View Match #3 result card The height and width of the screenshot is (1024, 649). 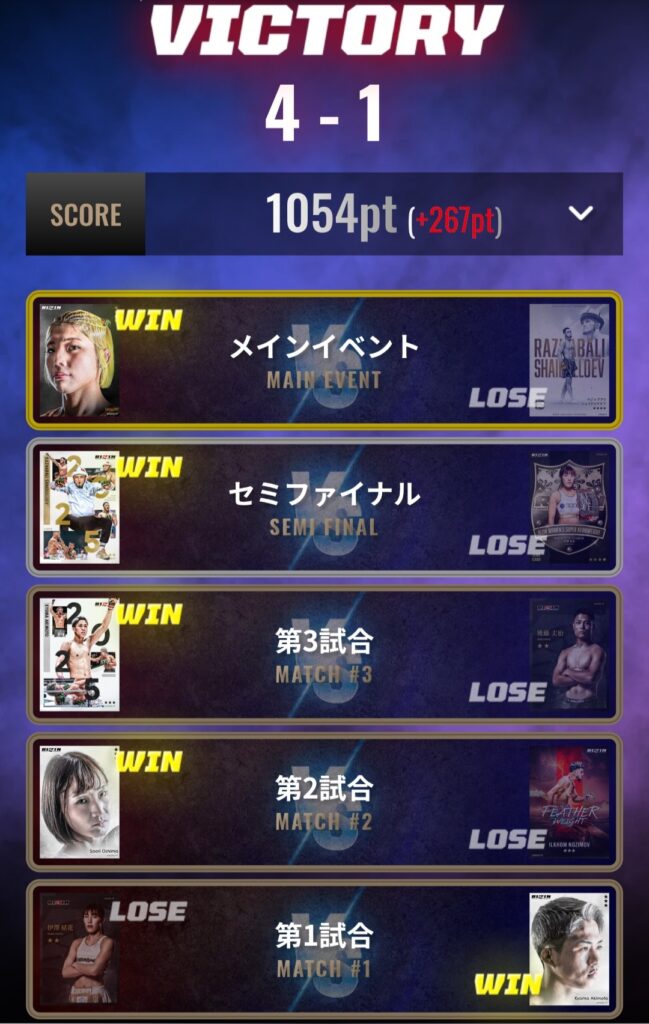point(324,654)
